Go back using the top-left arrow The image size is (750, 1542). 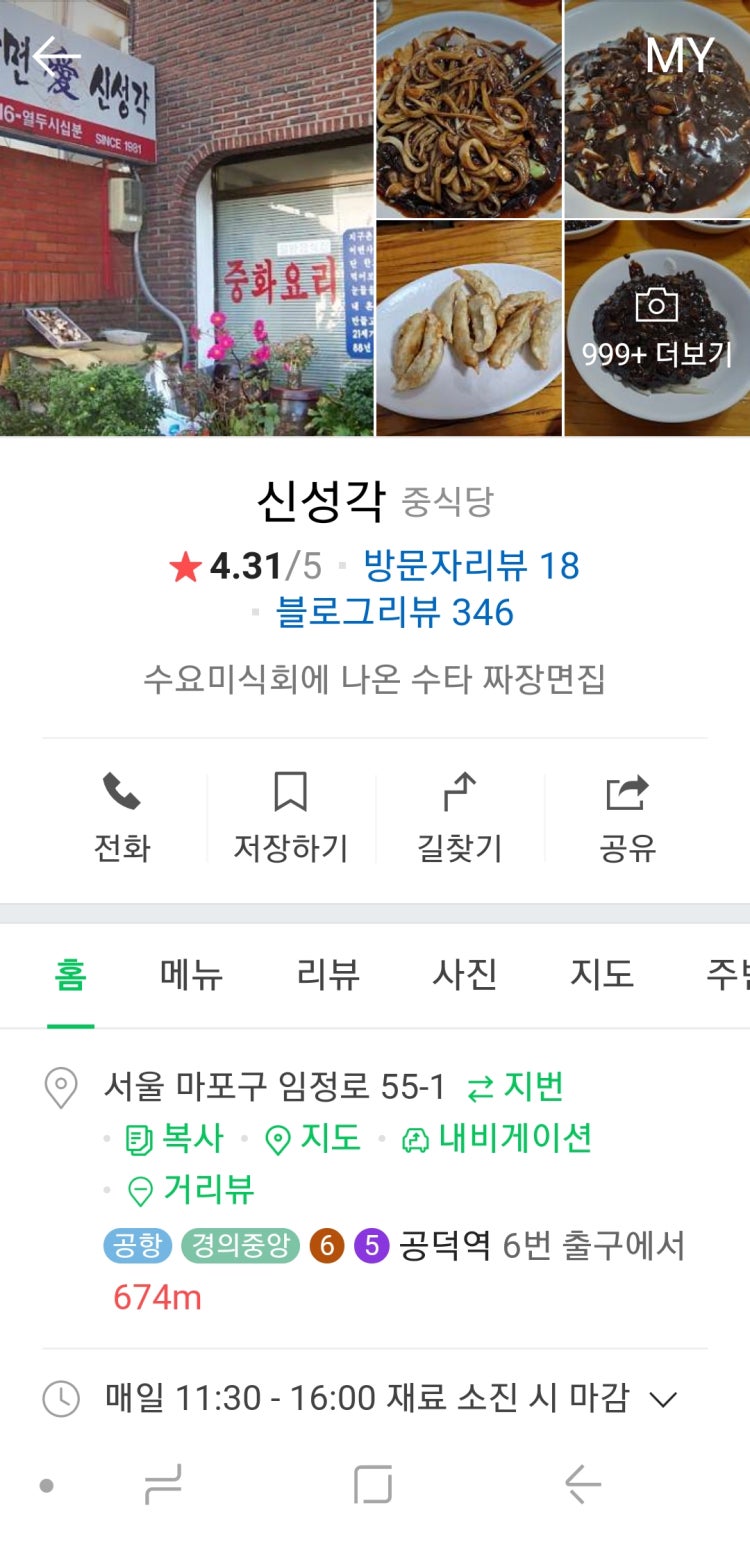point(55,56)
